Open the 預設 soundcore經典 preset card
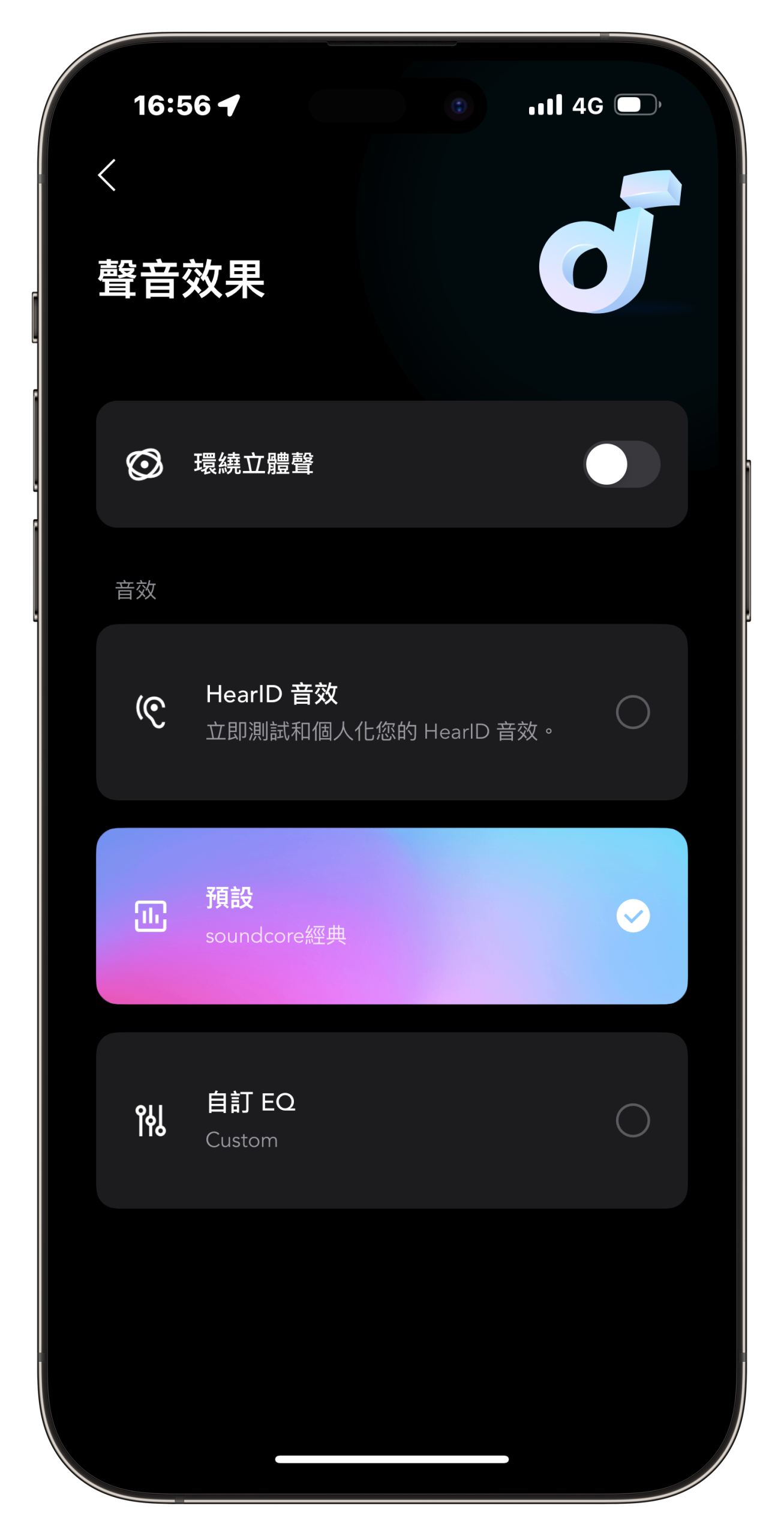Image resolution: width=784 pixels, height=1536 pixels. click(x=391, y=916)
